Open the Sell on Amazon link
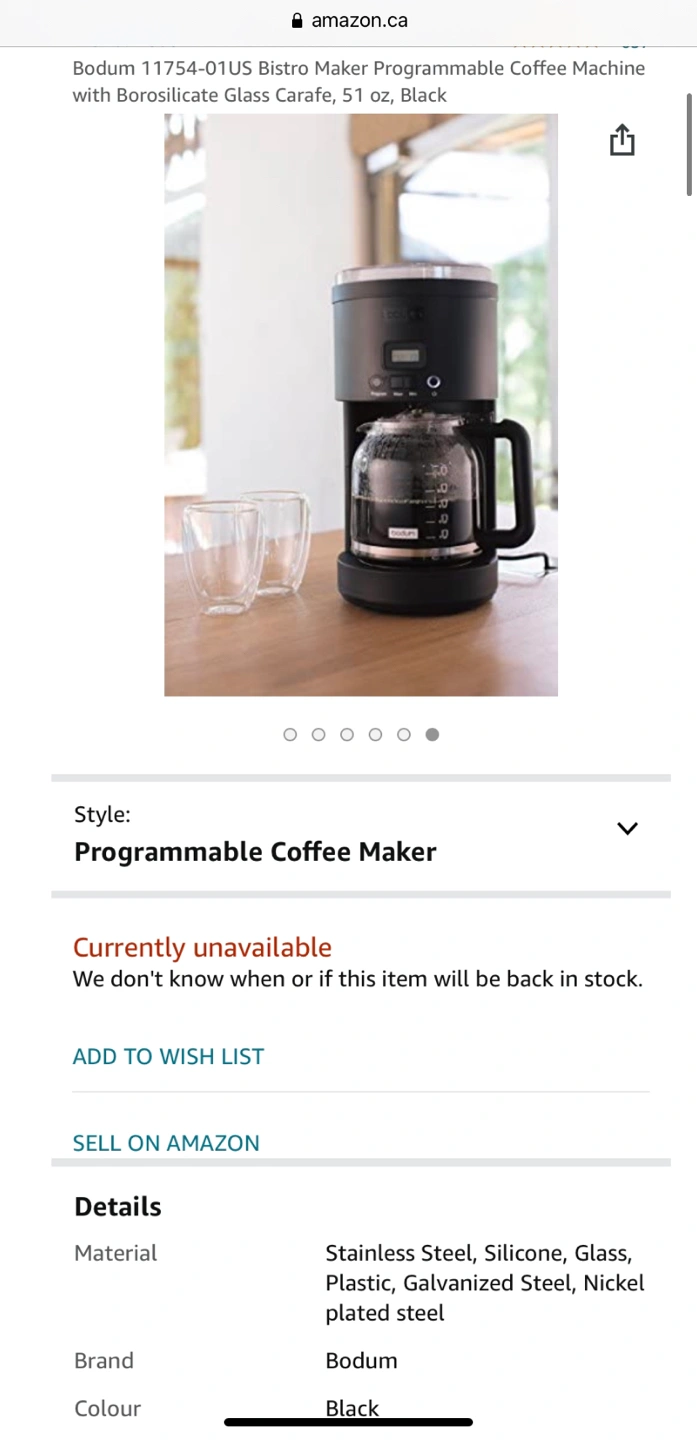Screen dimensions: 697x1440 [166, 1143]
